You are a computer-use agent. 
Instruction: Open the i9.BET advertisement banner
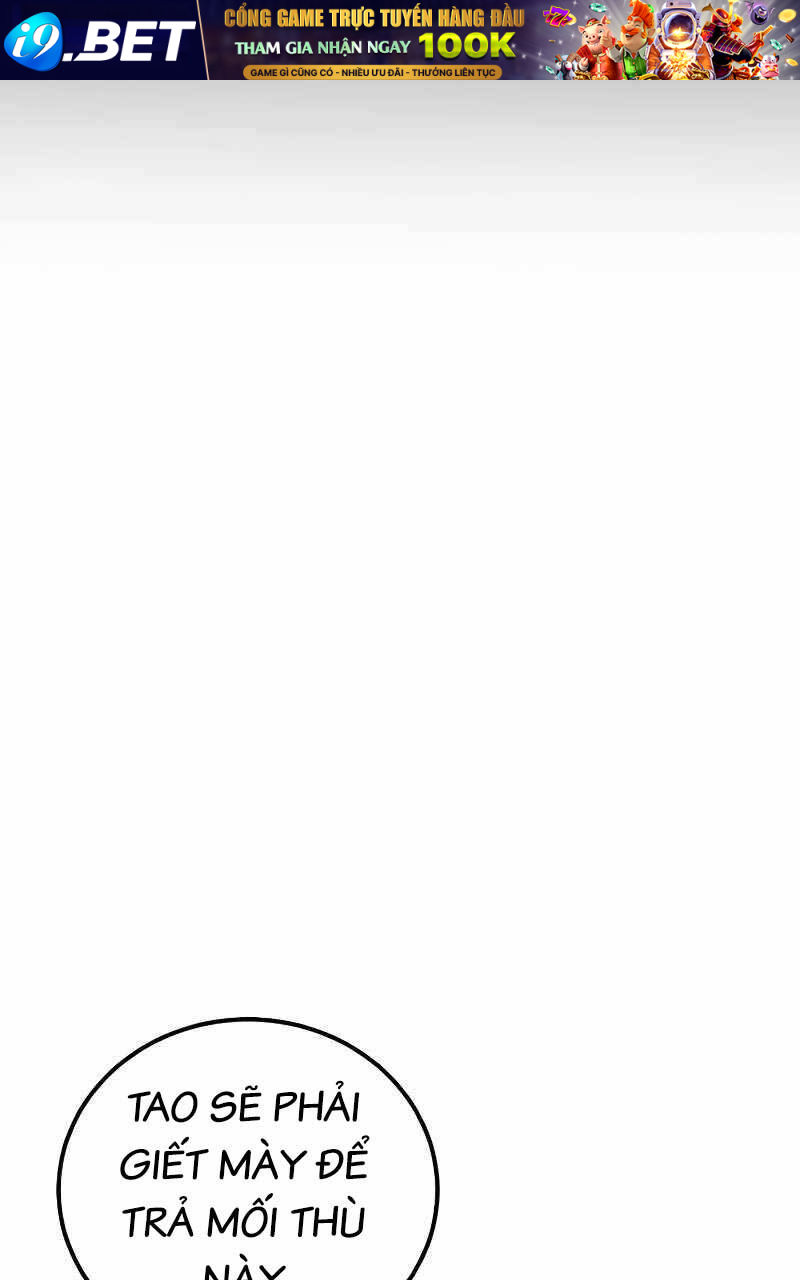point(400,40)
